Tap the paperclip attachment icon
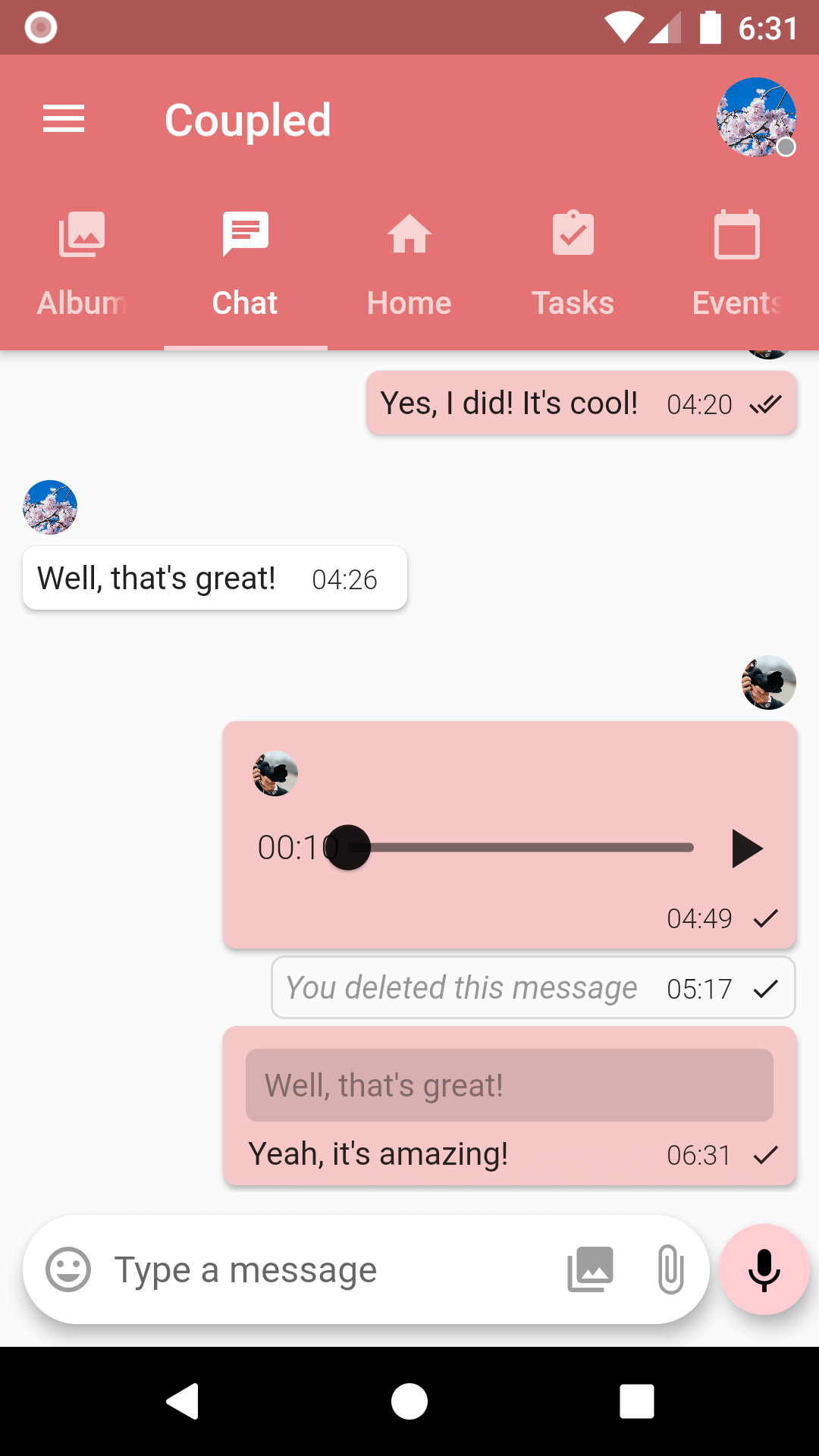 670,1269
